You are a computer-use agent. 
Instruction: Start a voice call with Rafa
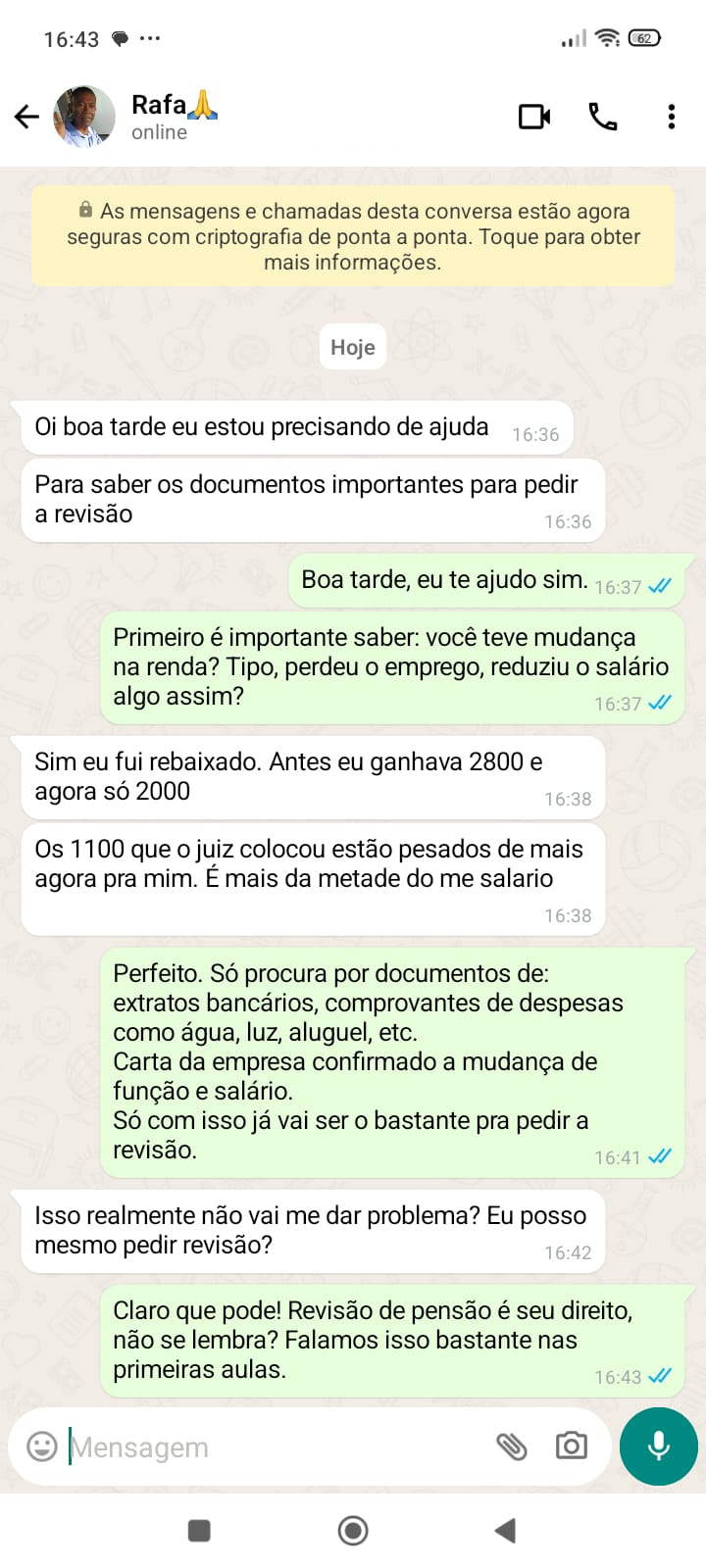(602, 117)
